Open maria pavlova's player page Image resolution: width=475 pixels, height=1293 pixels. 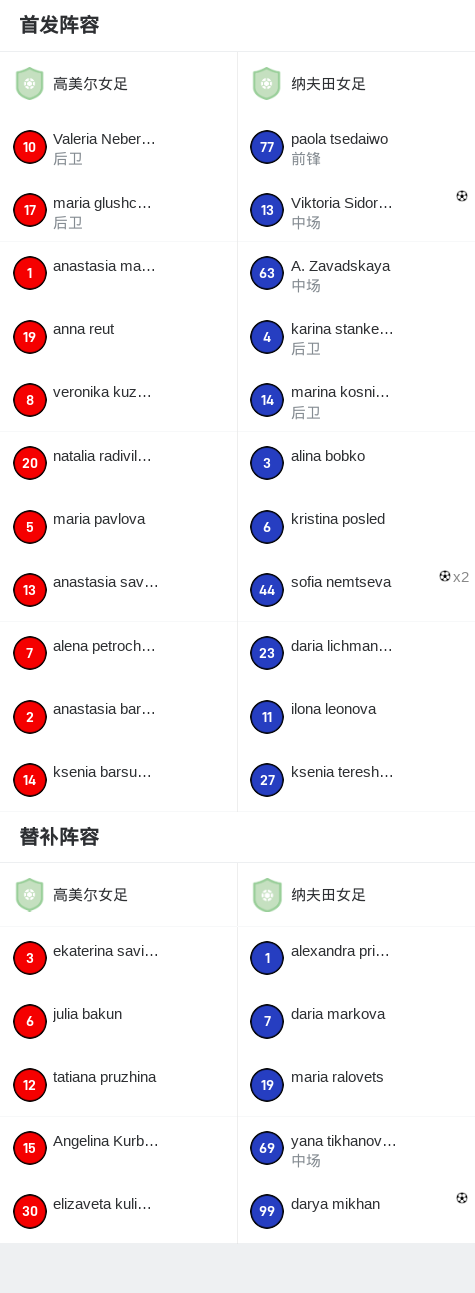point(118,527)
